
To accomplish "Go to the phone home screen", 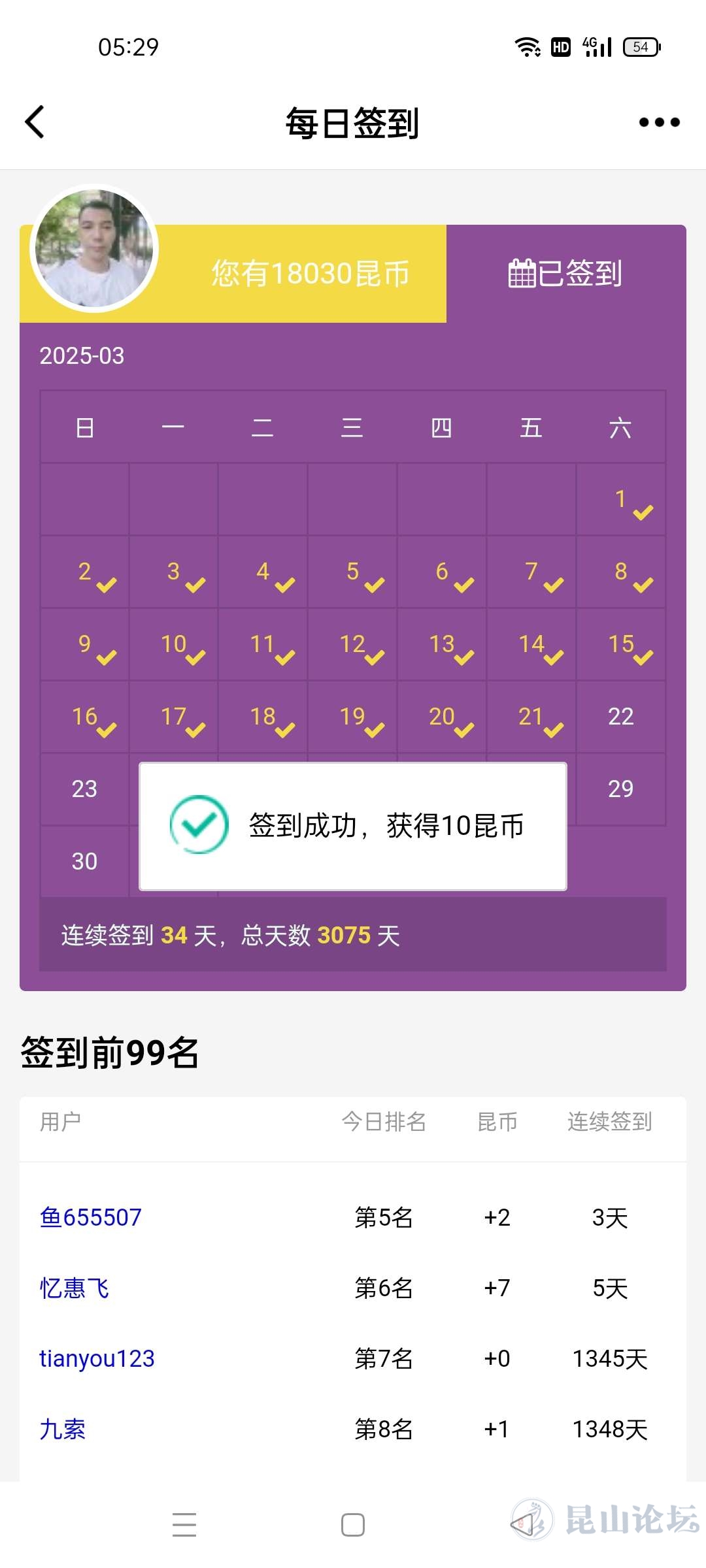I will click(x=353, y=1525).
